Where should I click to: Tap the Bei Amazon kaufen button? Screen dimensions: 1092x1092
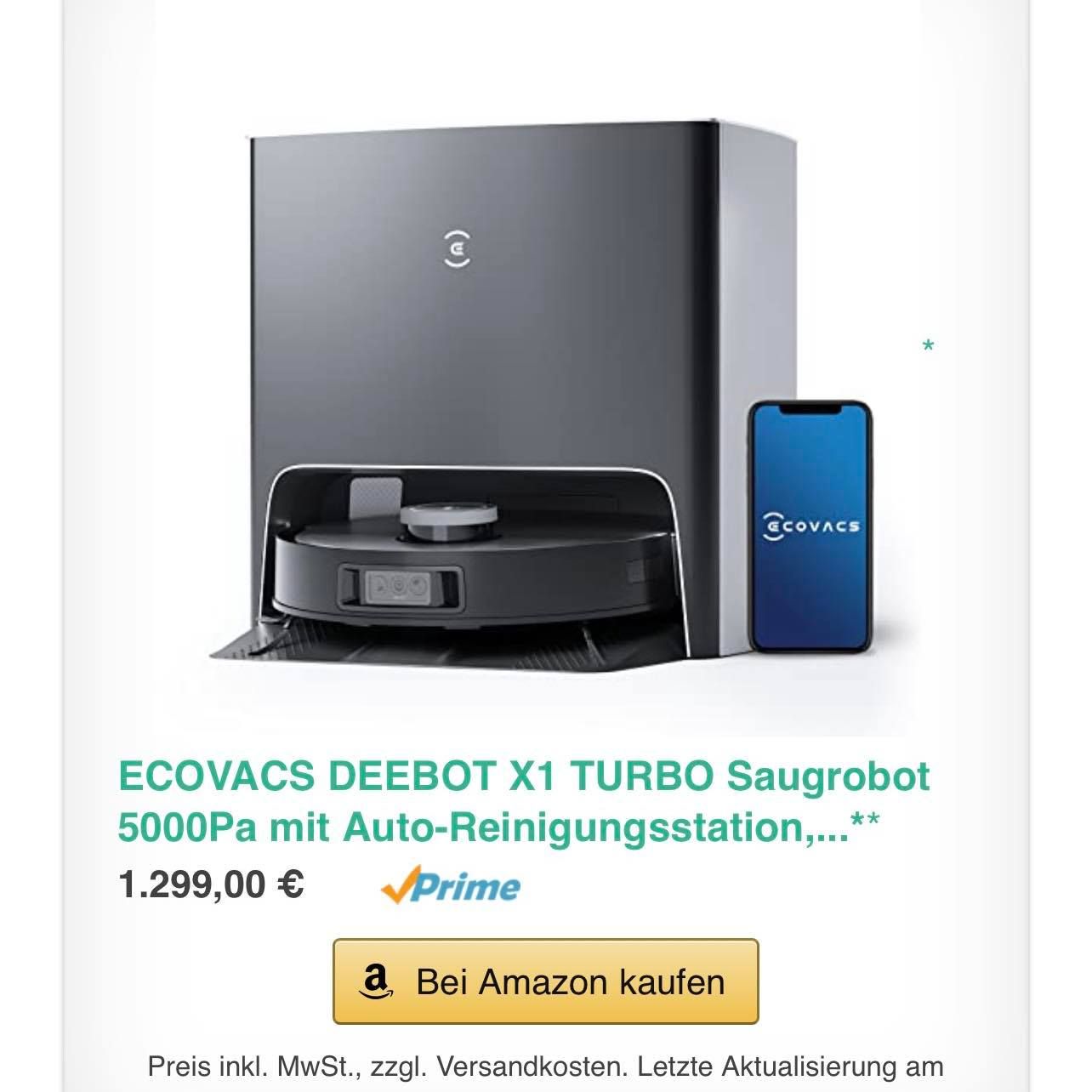coord(545,981)
